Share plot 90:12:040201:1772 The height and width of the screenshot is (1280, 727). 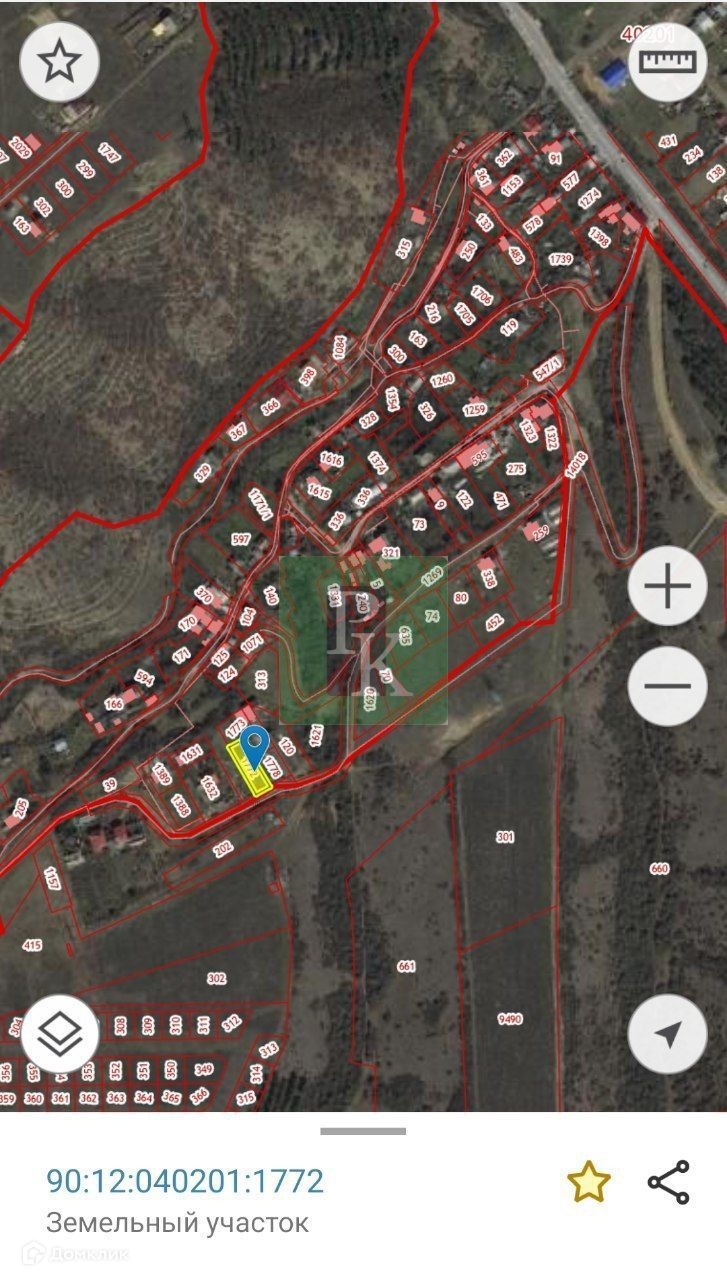[x=668, y=1182]
